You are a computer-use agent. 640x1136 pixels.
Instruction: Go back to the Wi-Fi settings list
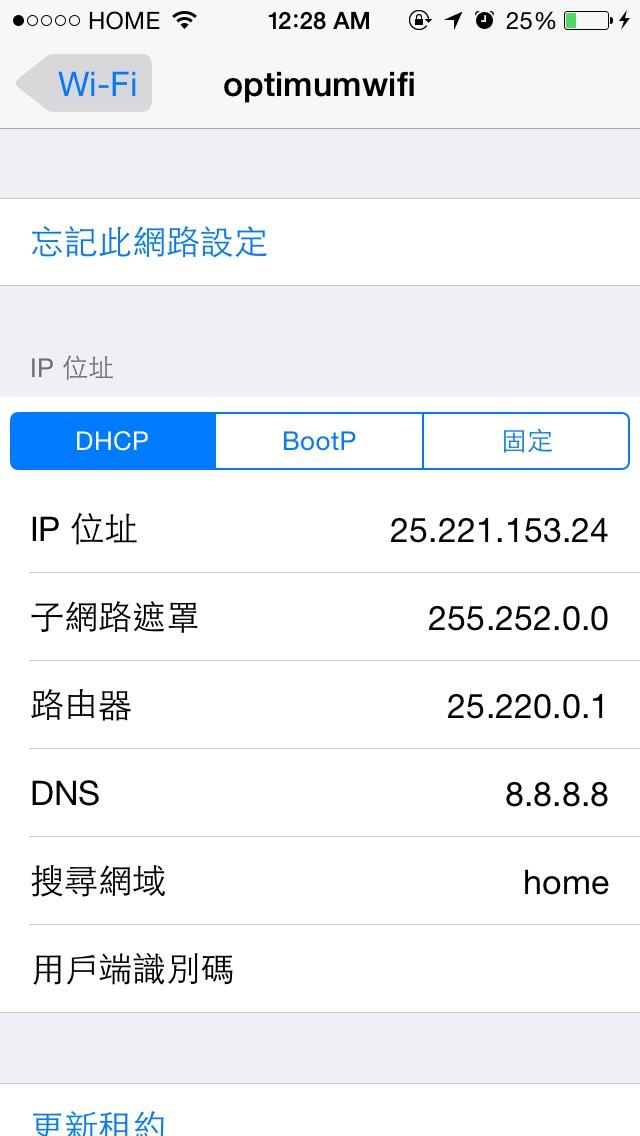point(86,84)
